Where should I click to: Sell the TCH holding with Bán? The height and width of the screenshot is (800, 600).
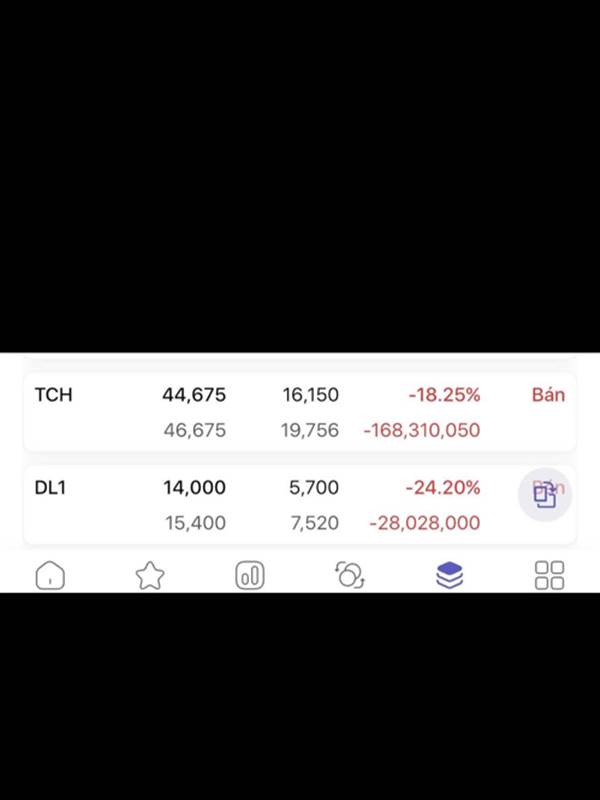click(548, 395)
